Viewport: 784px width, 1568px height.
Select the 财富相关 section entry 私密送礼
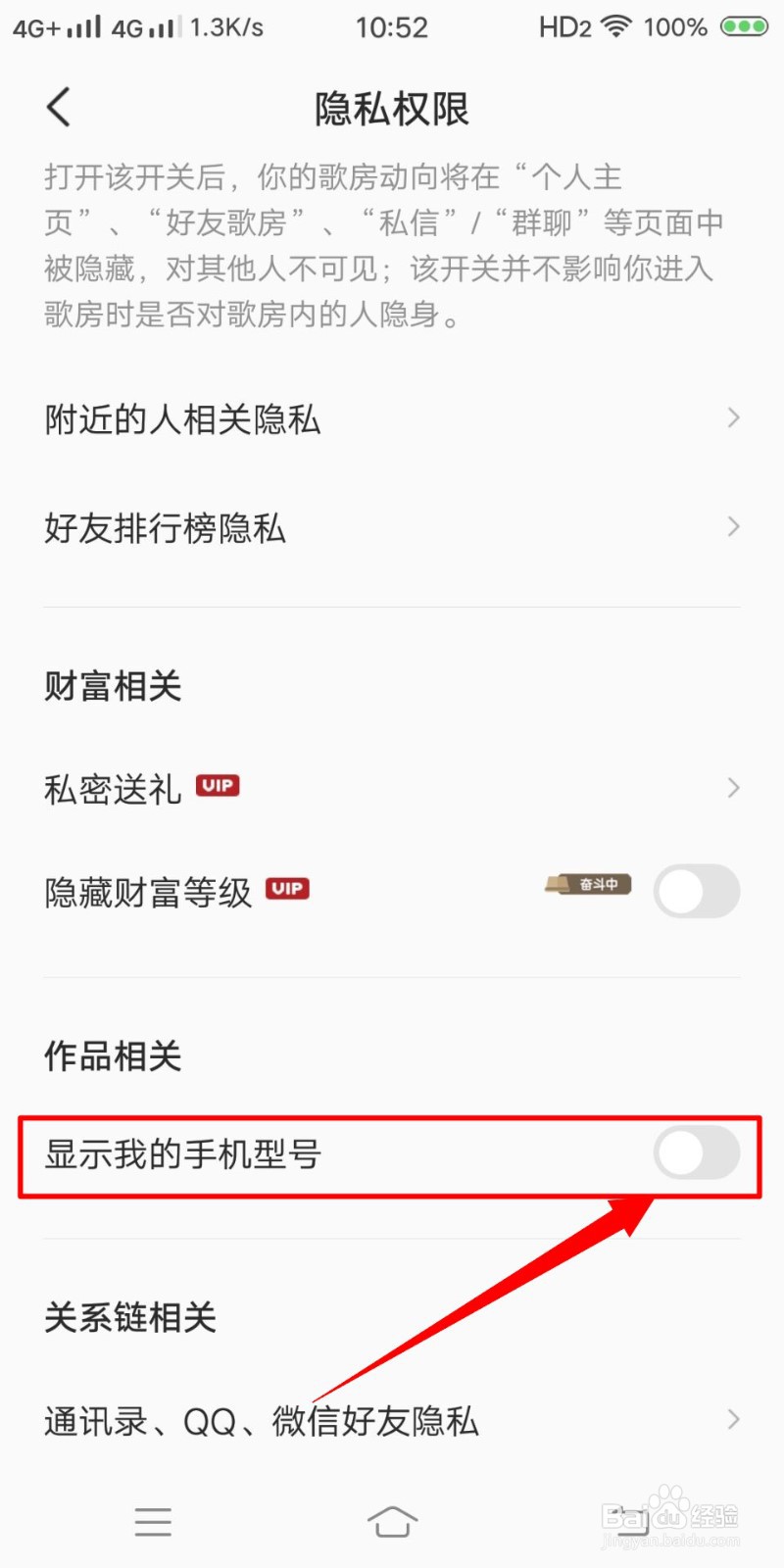pos(111,788)
